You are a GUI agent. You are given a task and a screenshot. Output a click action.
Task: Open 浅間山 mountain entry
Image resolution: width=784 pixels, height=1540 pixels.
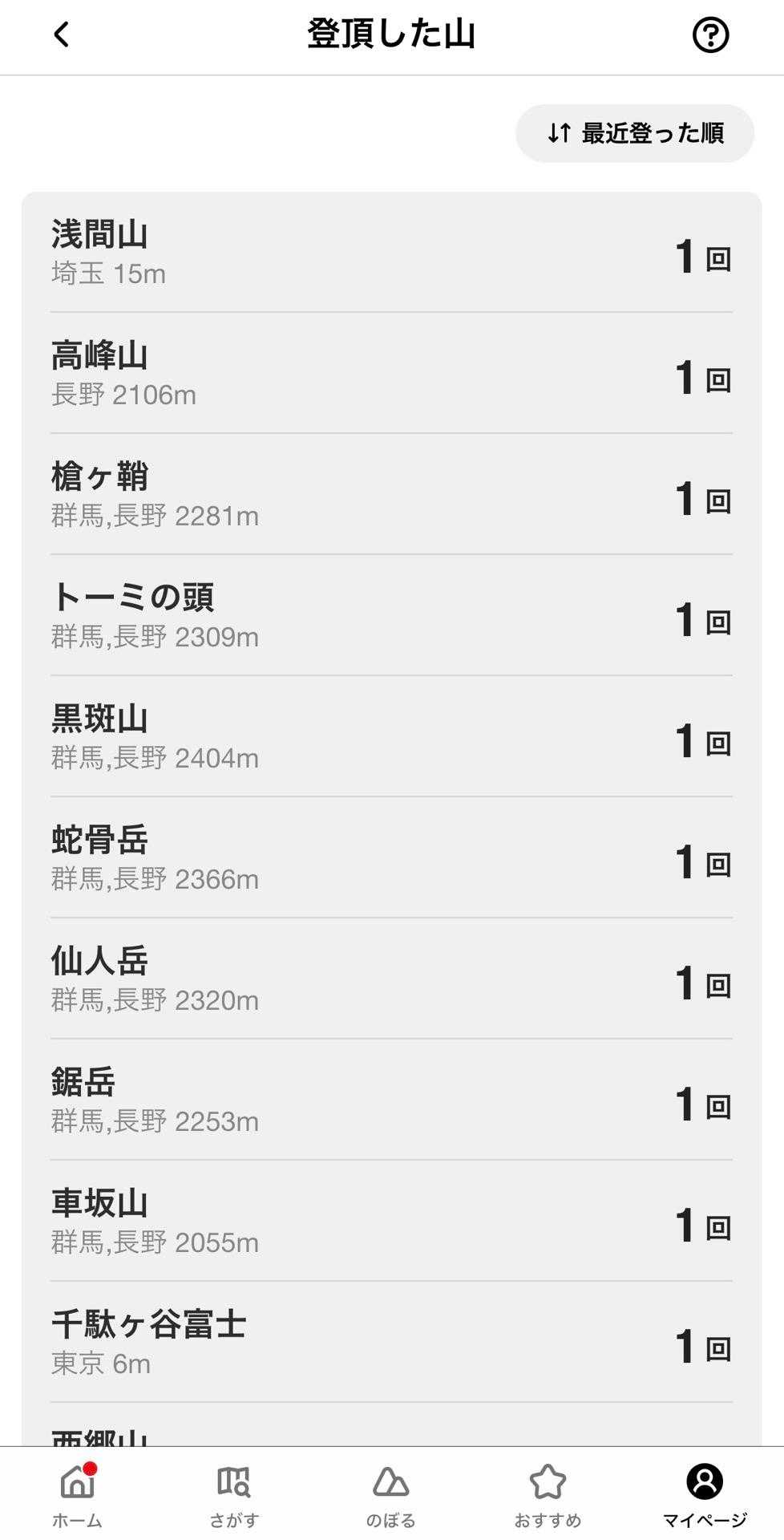pyautogui.click(x=391, y=253)
